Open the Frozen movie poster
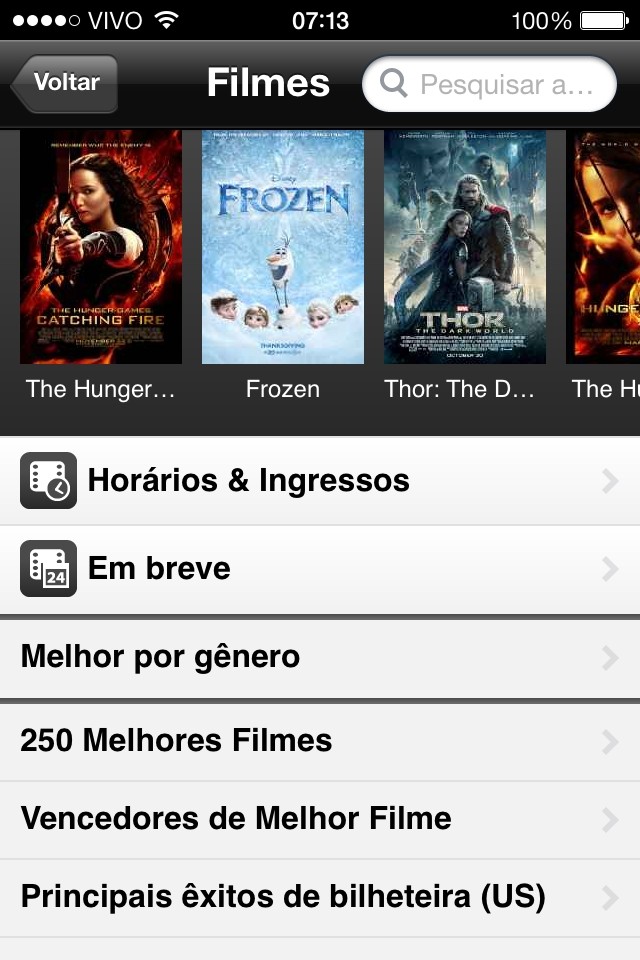 coord(283,247)
